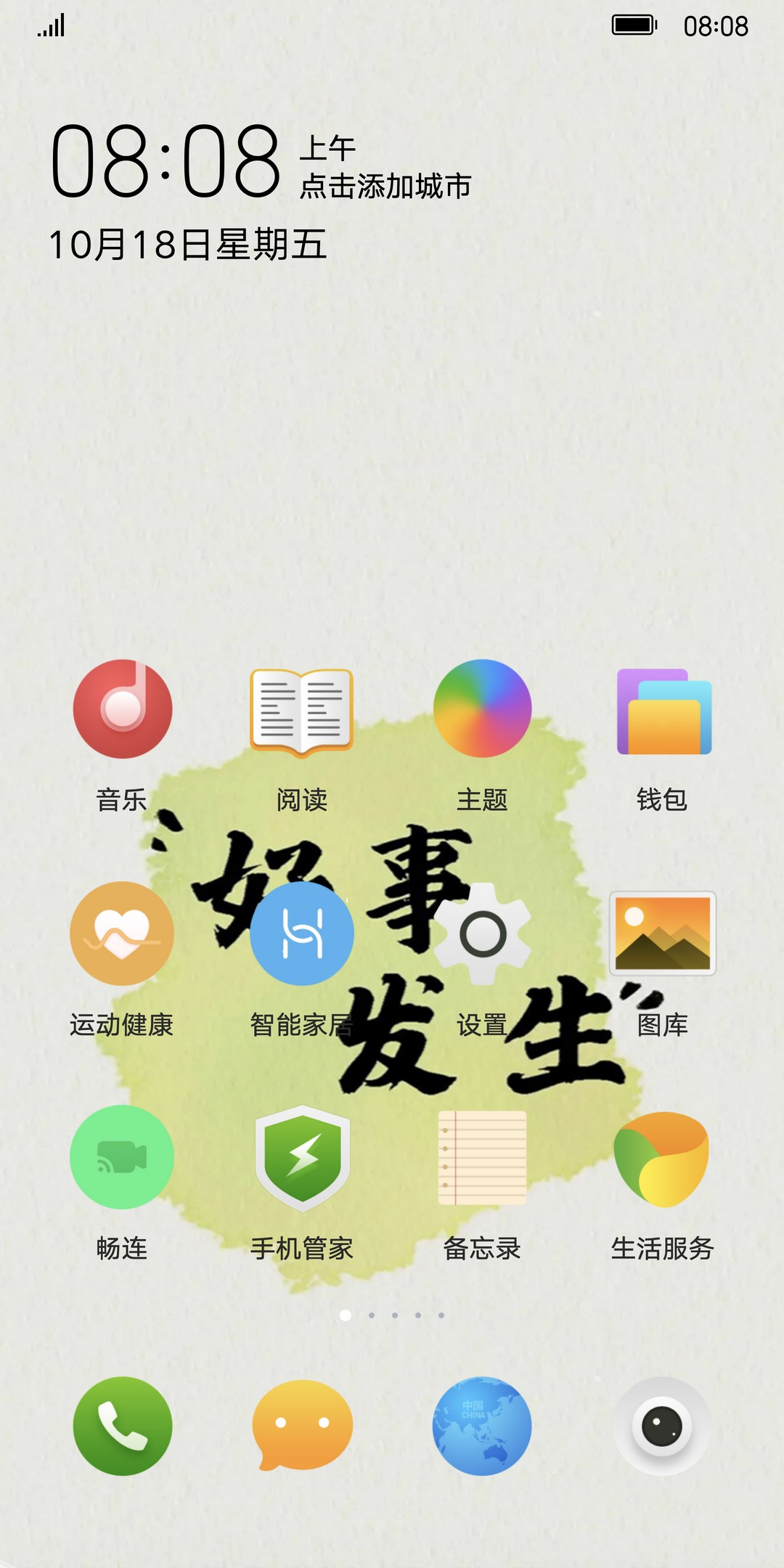Tap the 10月18日星期五 date widget

click(187, 245)
